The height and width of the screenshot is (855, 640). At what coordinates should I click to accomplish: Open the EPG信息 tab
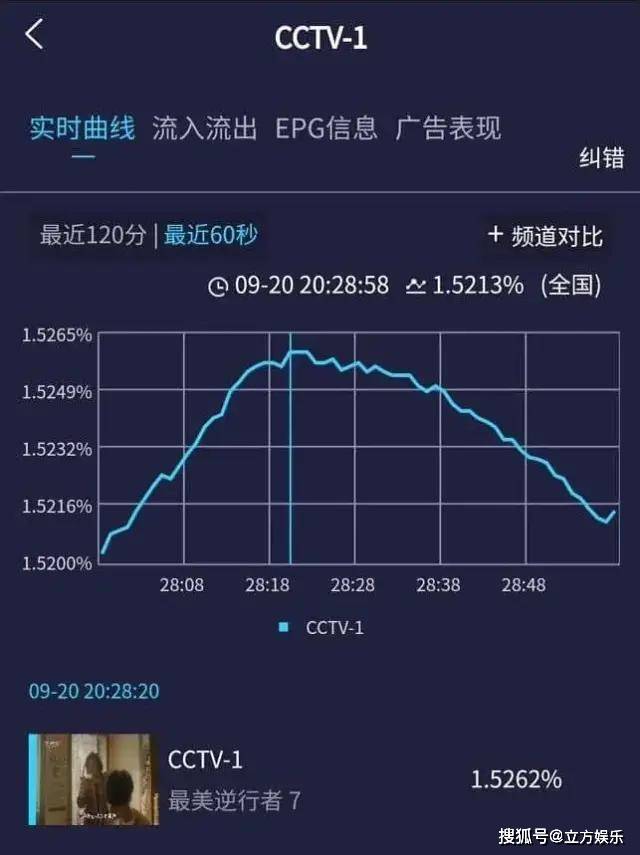[x=327, y=128]
